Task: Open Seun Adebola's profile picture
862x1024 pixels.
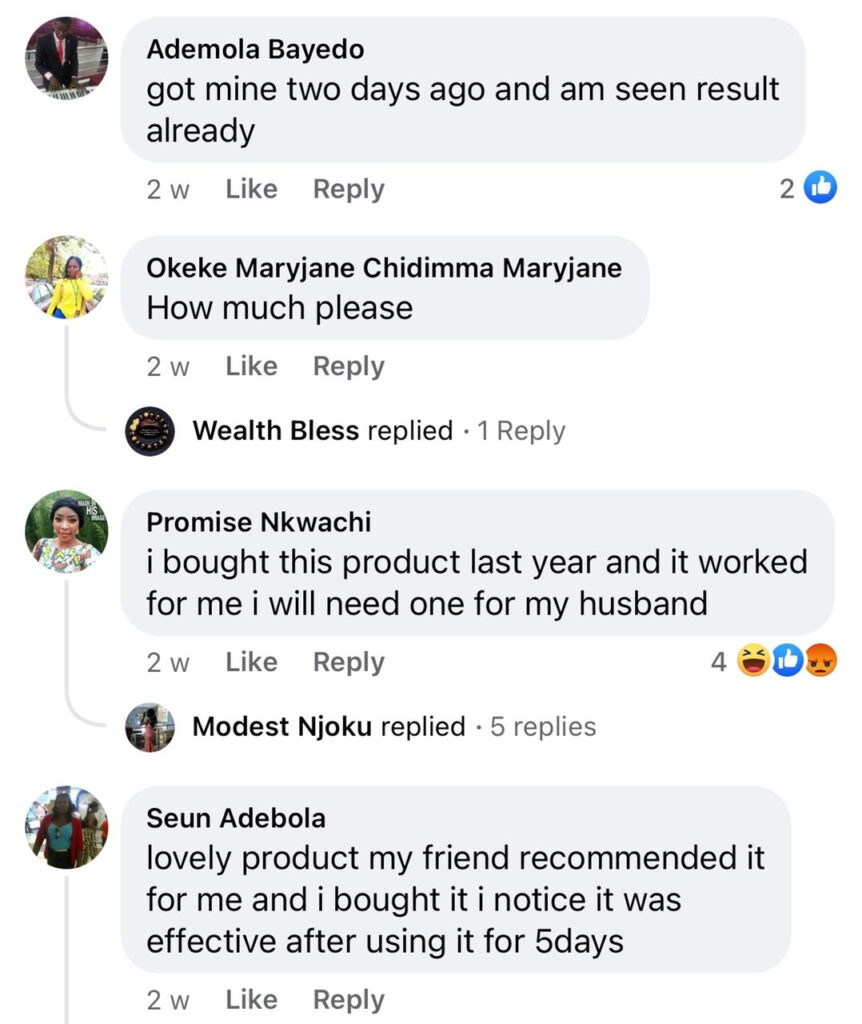Action: 66,827
